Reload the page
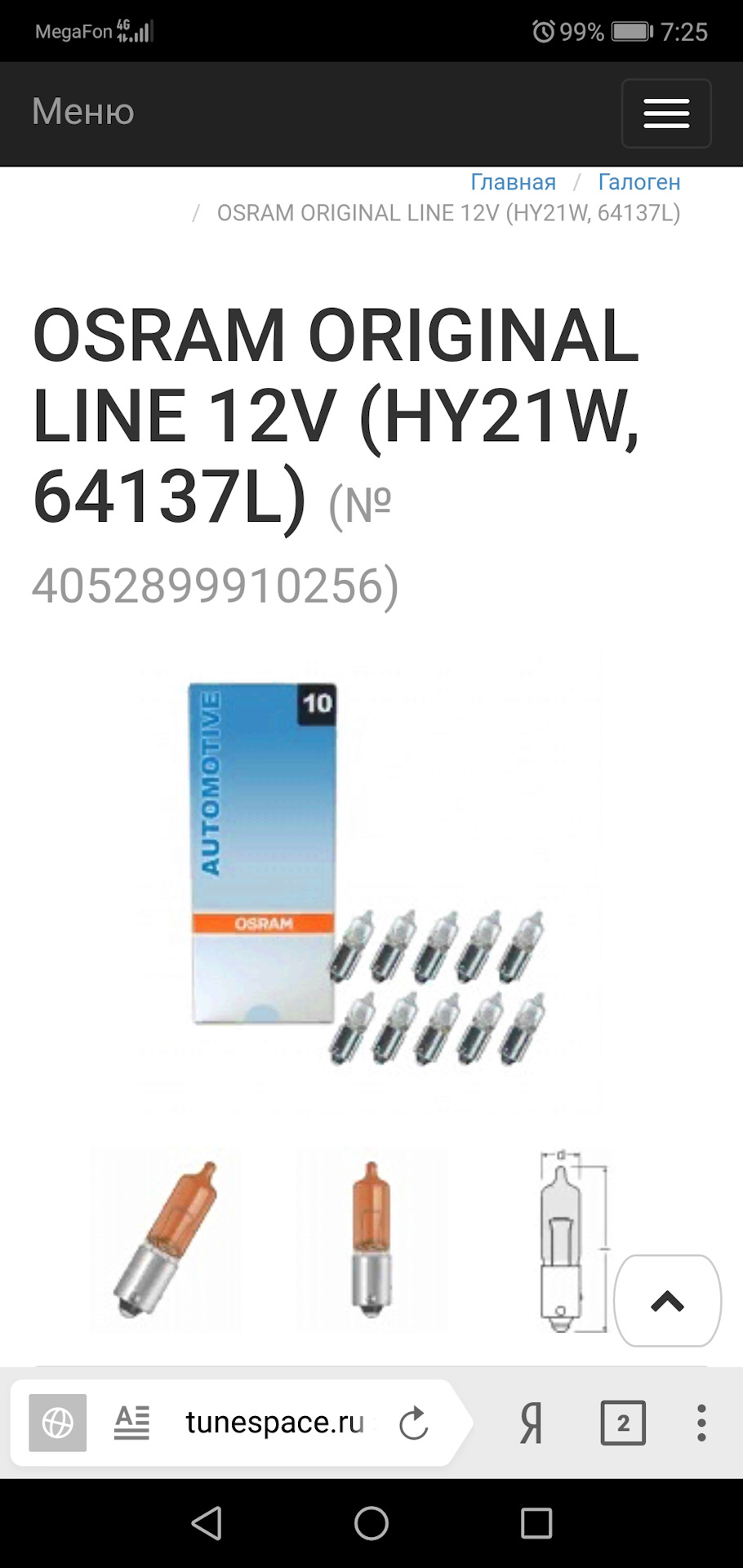Screen dimensions: 743x1568 pos(414,1423)
